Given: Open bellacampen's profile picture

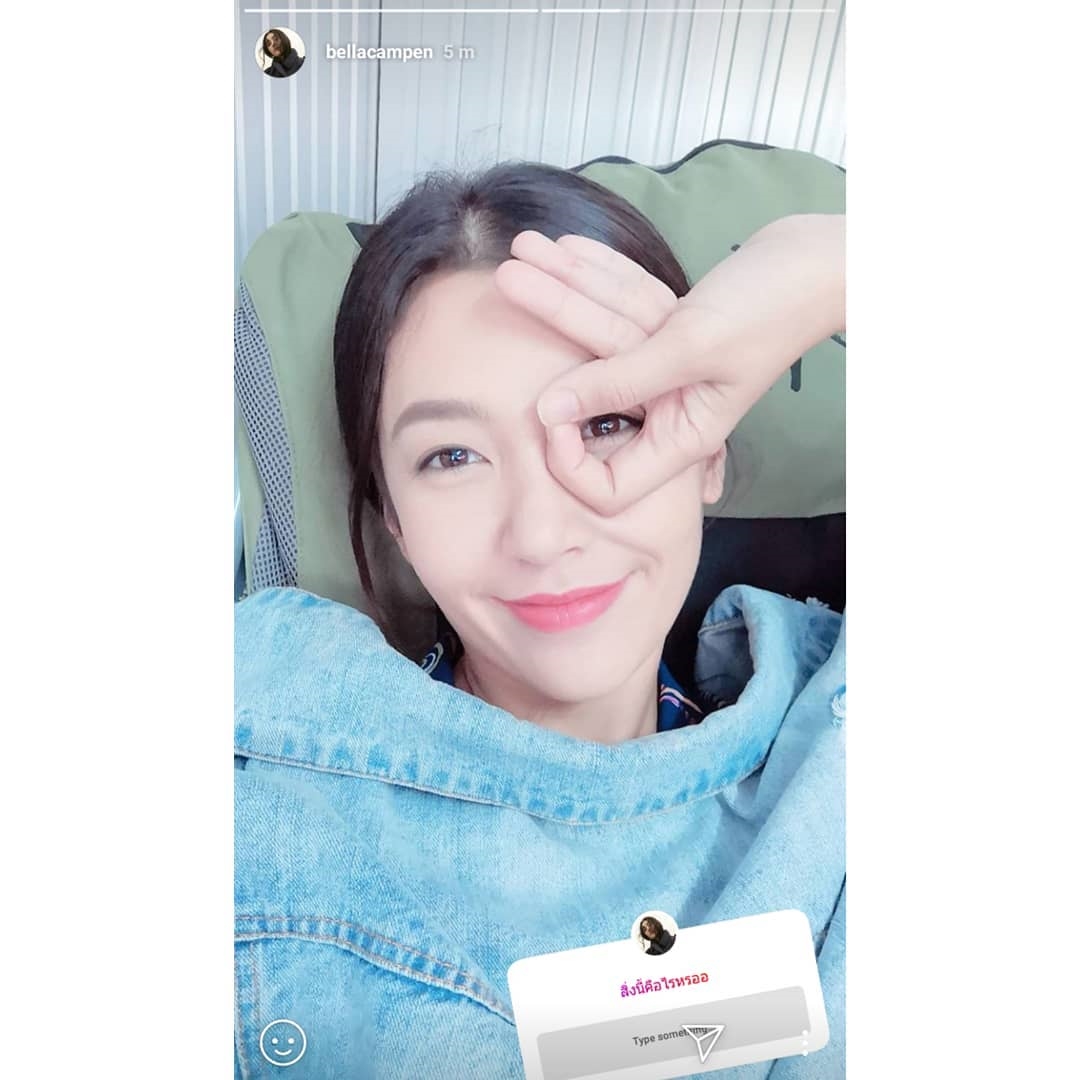Looking at the screenshot, I should pos(280,52).
